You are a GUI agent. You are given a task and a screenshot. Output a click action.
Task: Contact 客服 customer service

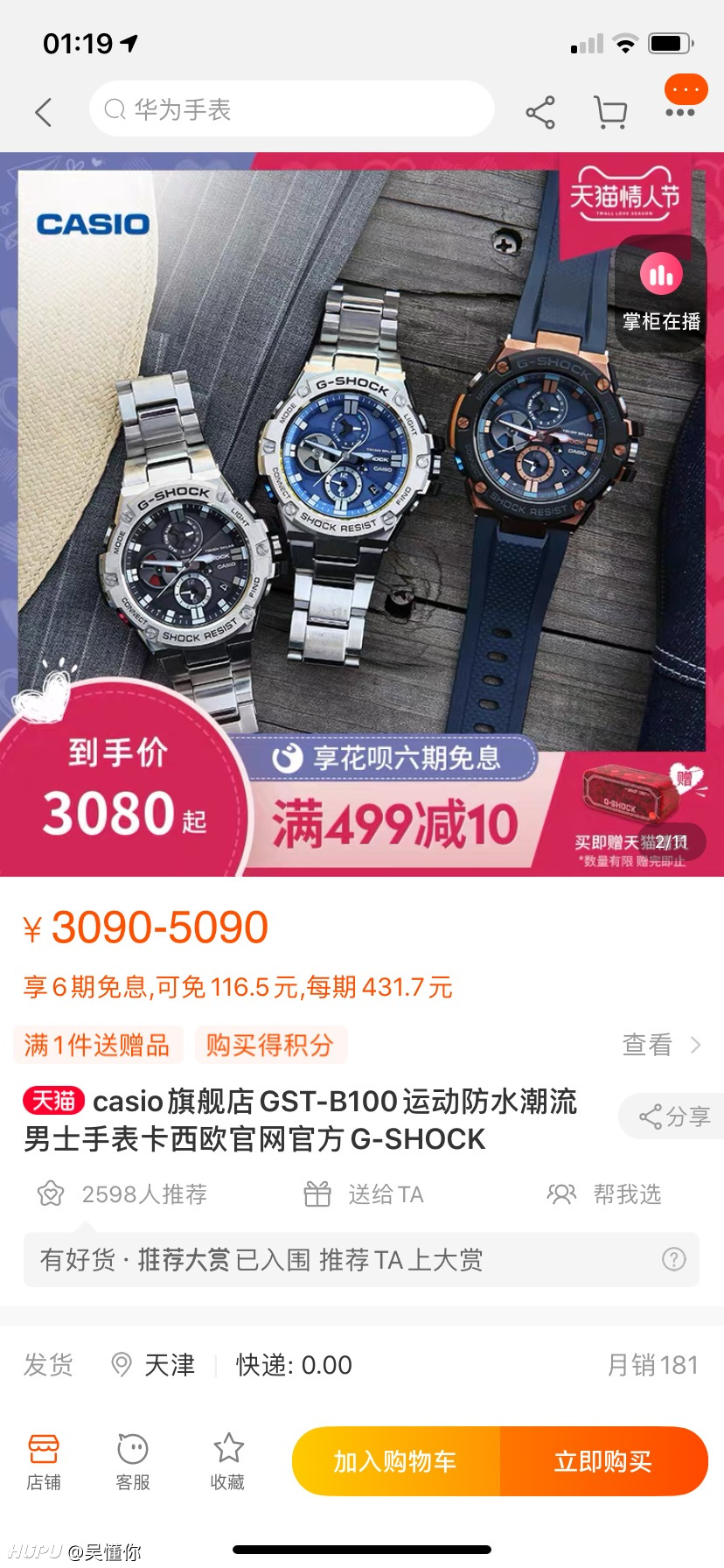133,1461
